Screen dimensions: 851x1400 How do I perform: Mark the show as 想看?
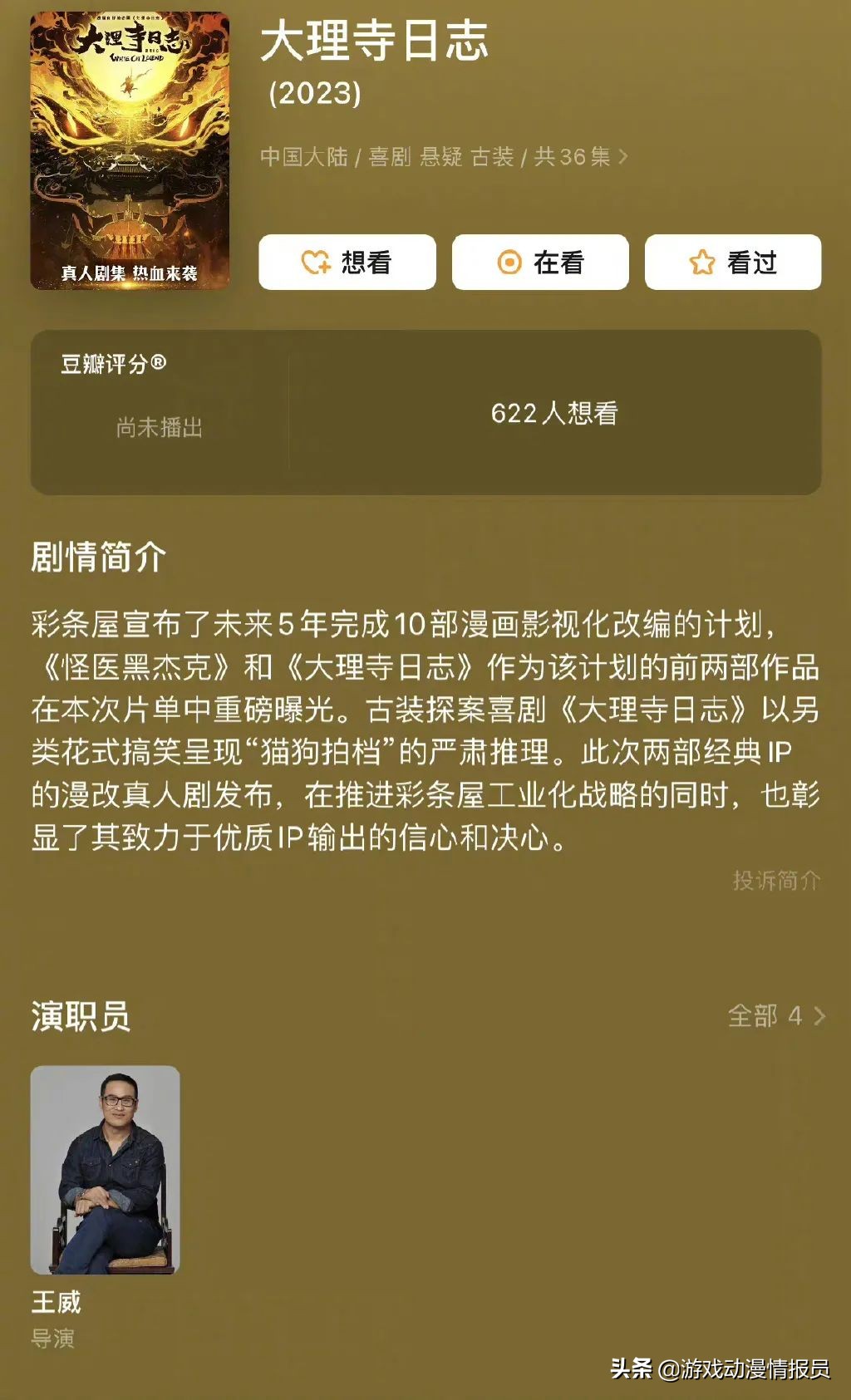click(347, 262)
